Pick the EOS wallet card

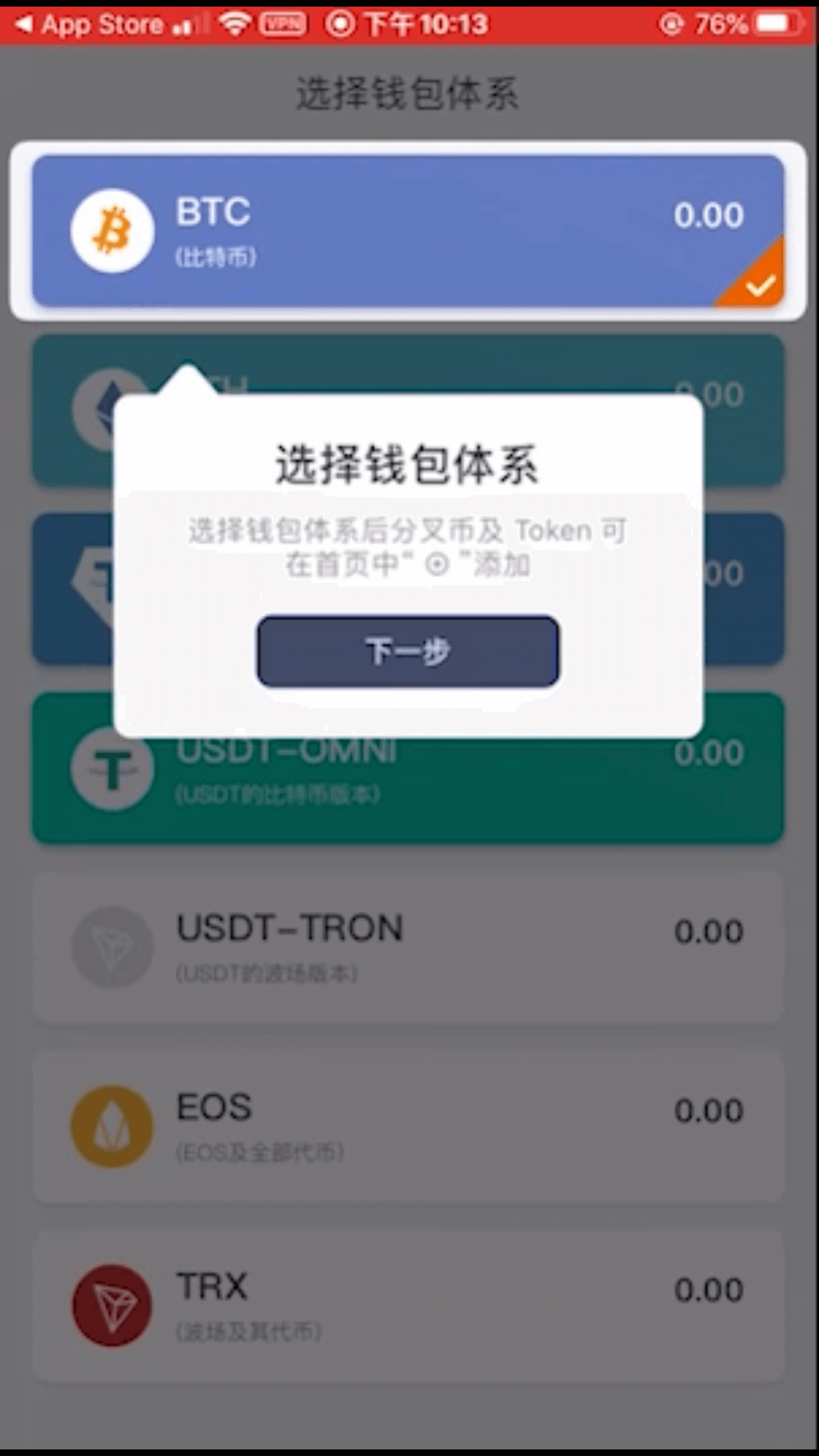click(x=408, y=1126)
